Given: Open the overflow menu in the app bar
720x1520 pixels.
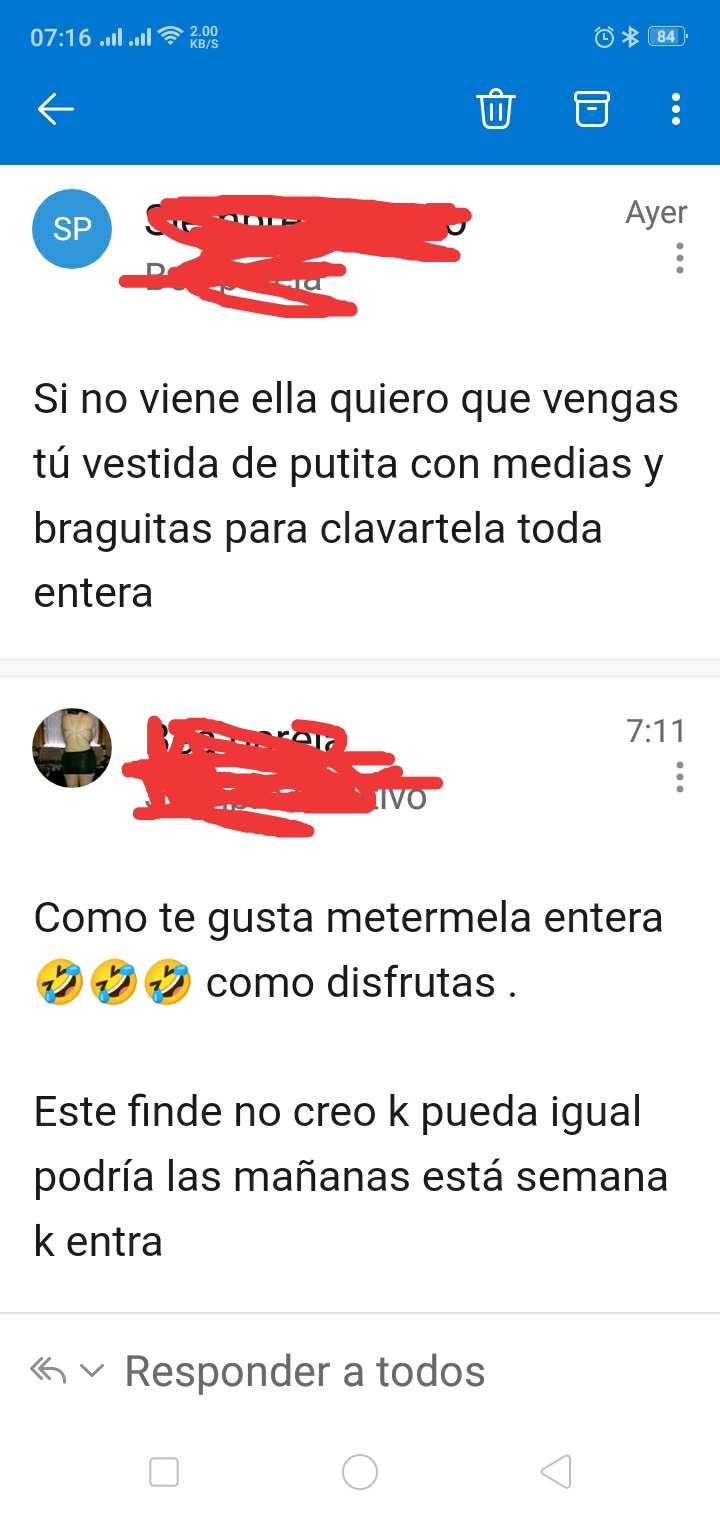Looking at the screenshot, I should click(x=676, y=109).
